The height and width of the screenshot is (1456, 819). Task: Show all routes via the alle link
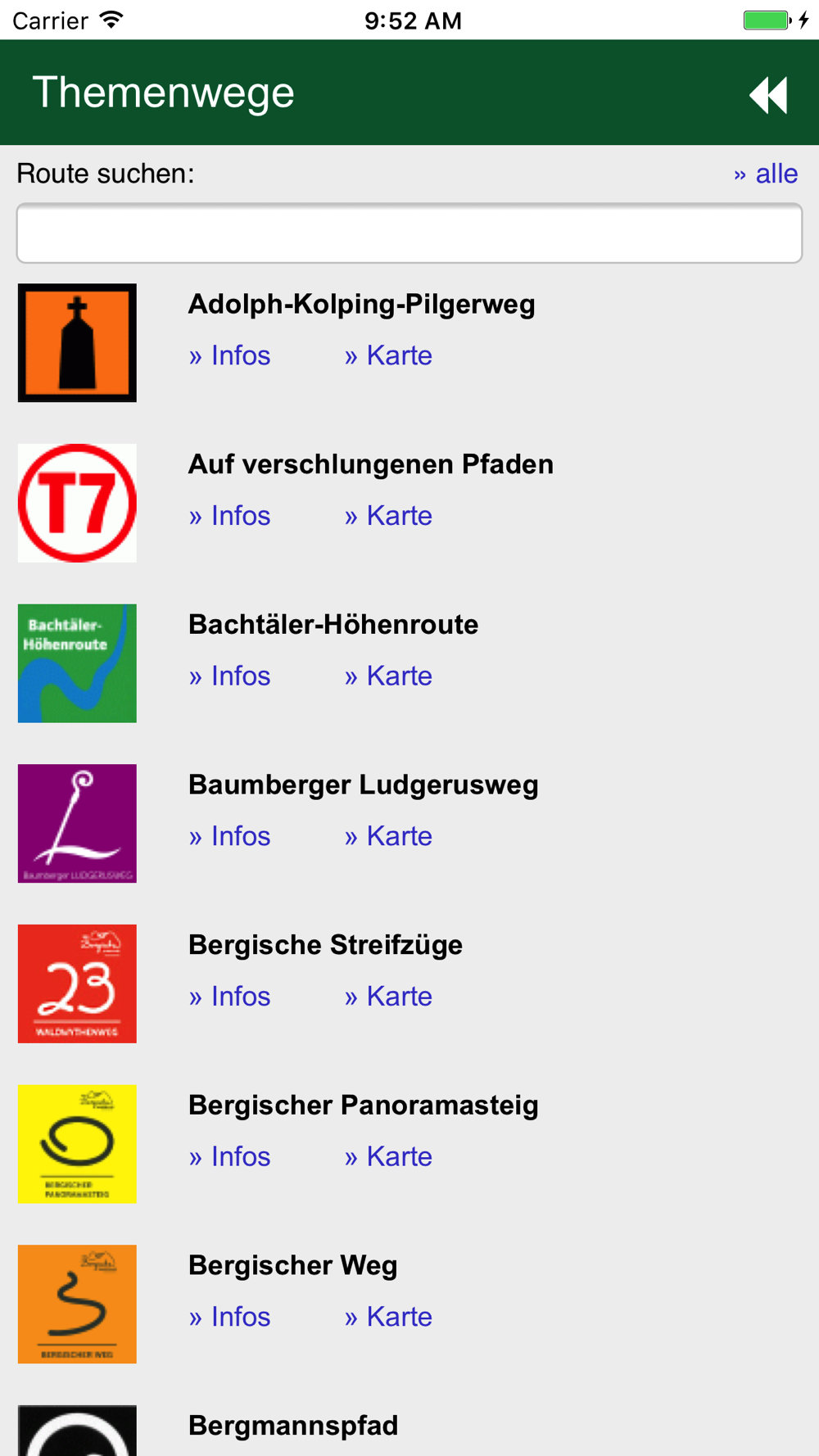tap(766, 174)
